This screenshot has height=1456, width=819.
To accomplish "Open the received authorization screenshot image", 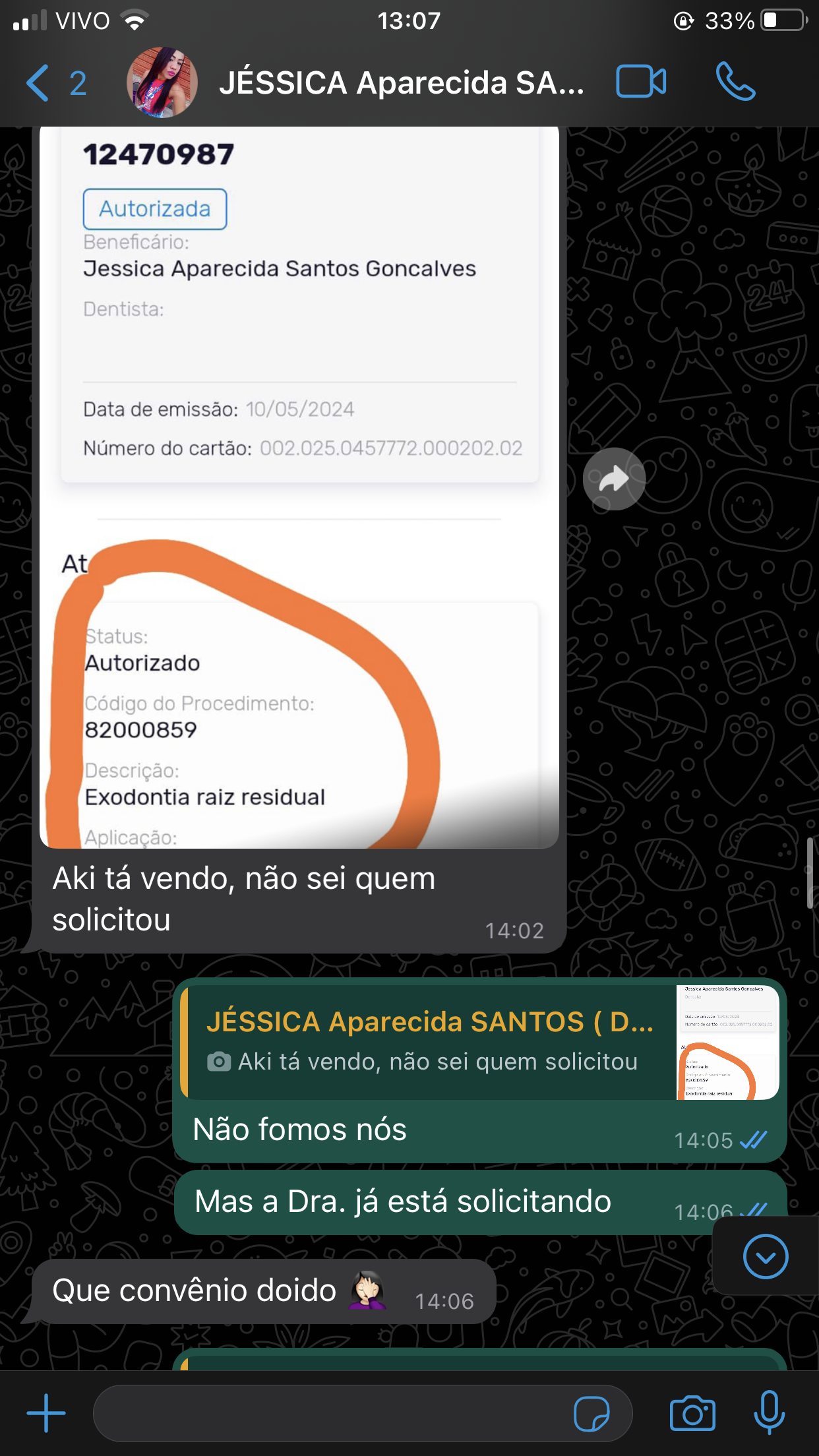I will tap(299, 488).
